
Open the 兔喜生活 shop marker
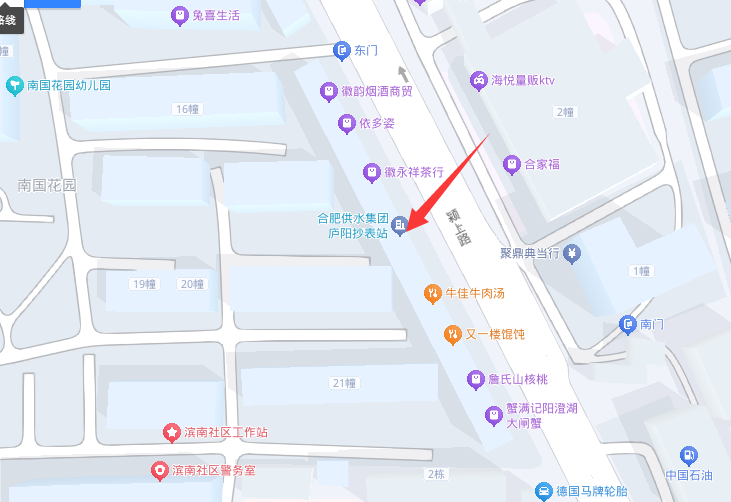point(179,14)
